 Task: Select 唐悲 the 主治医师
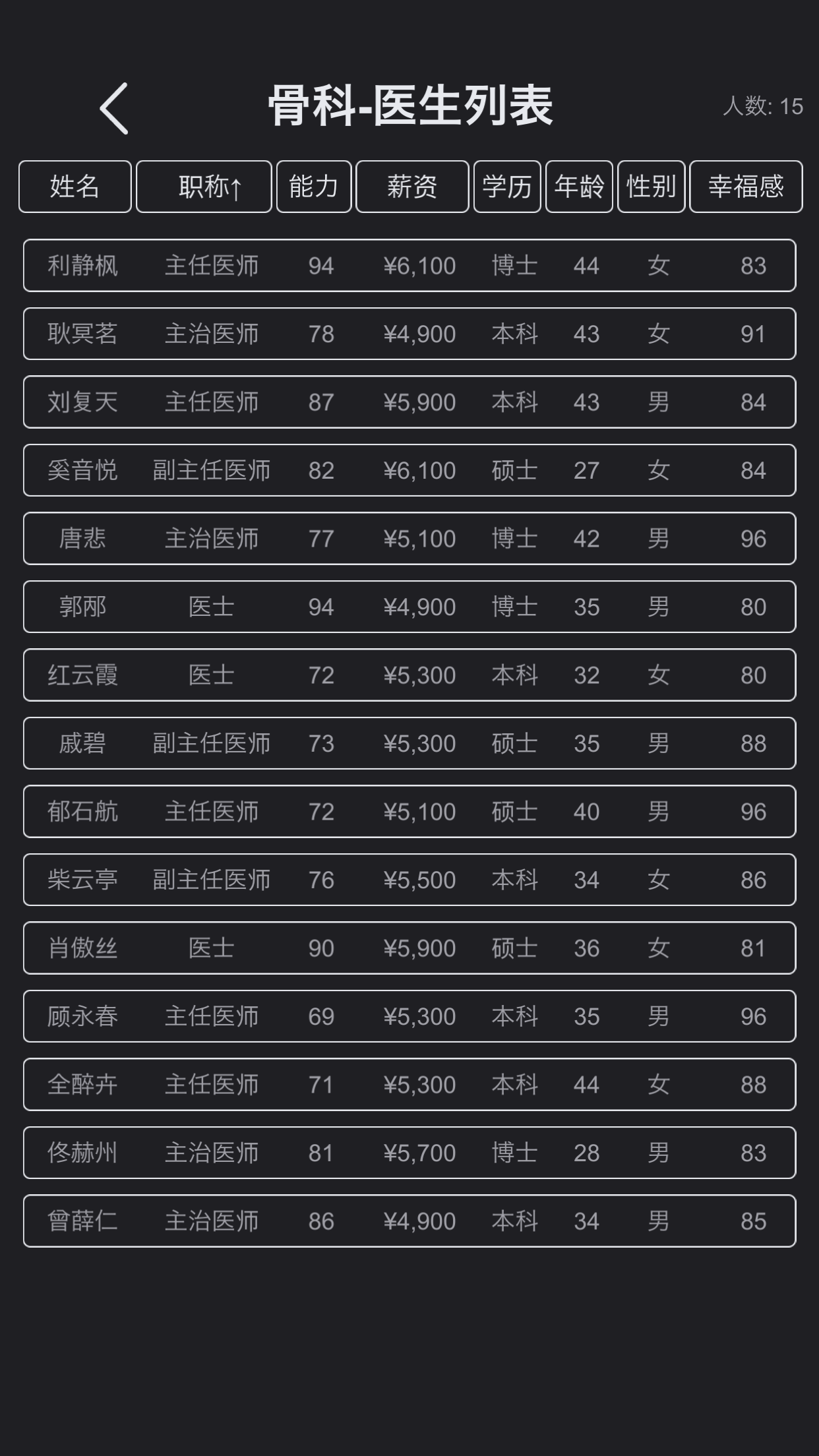click(x=409, y=539)
